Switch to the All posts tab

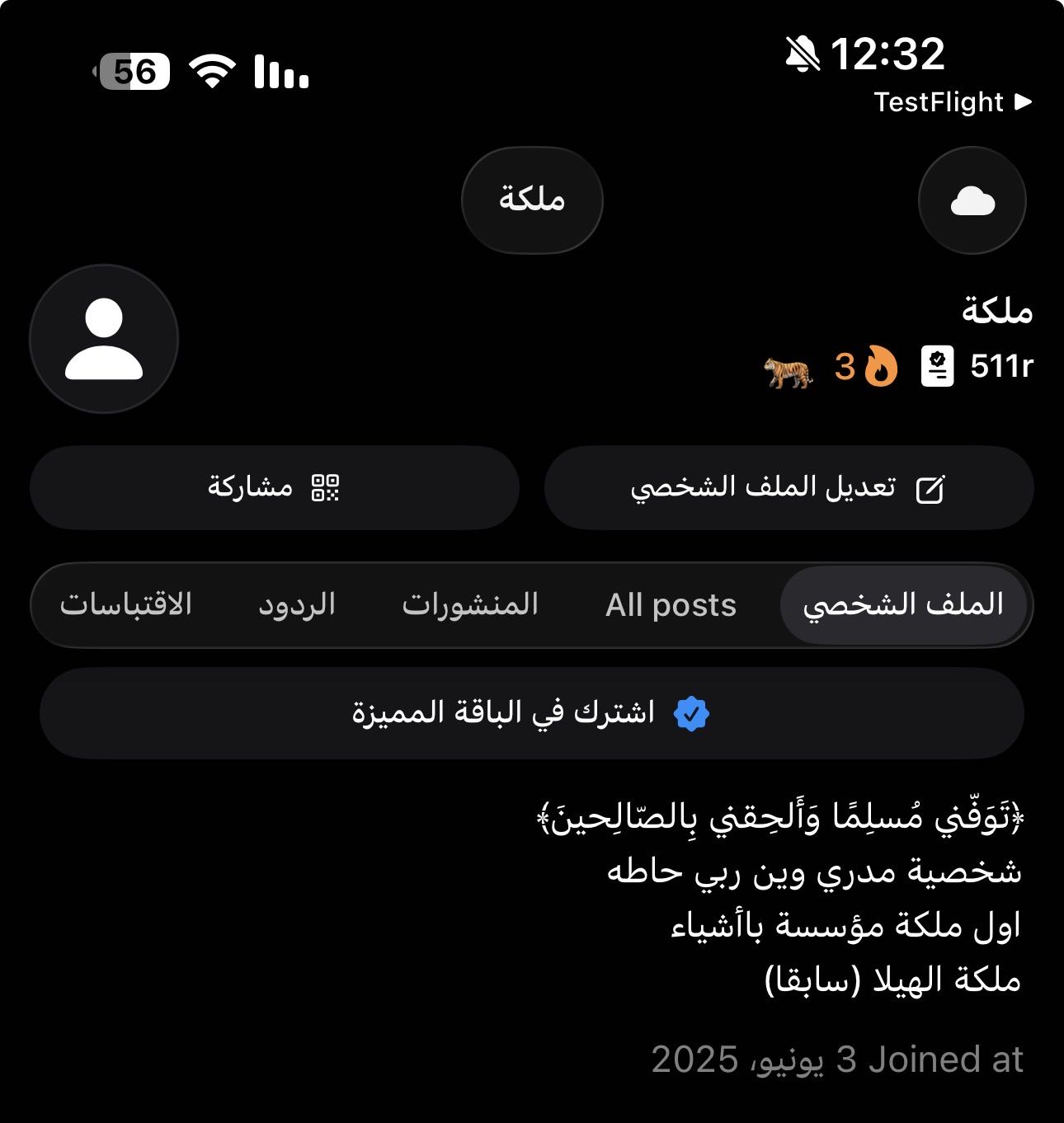(671, 605)
